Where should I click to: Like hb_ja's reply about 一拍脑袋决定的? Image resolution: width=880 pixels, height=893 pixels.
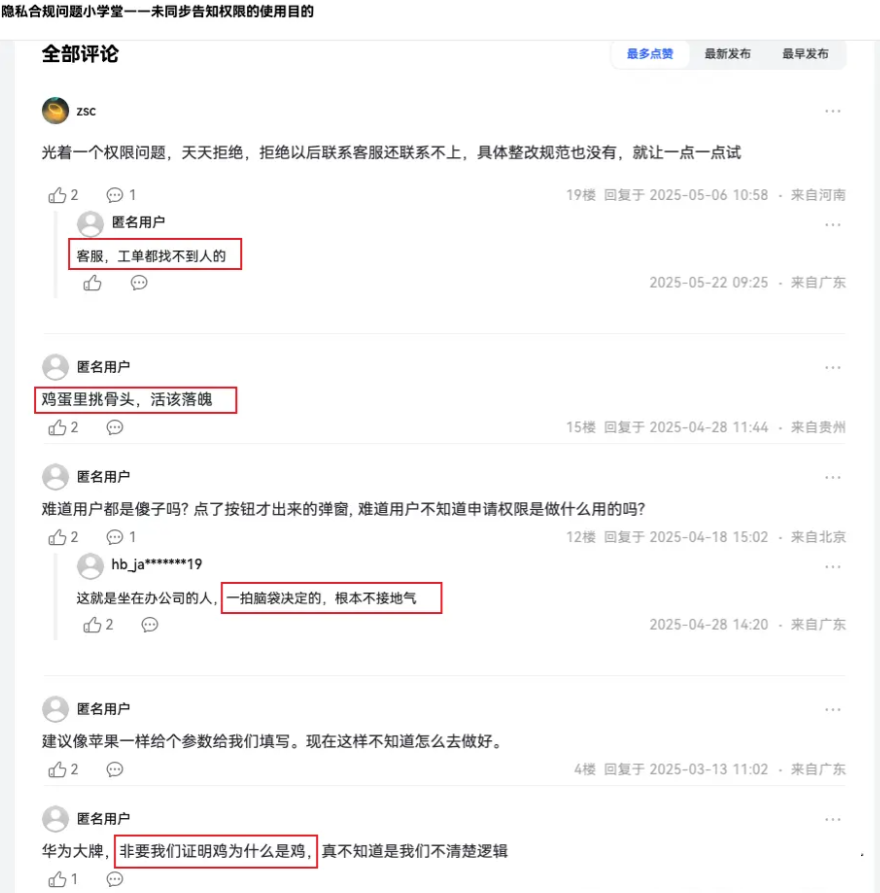(93, 625)
